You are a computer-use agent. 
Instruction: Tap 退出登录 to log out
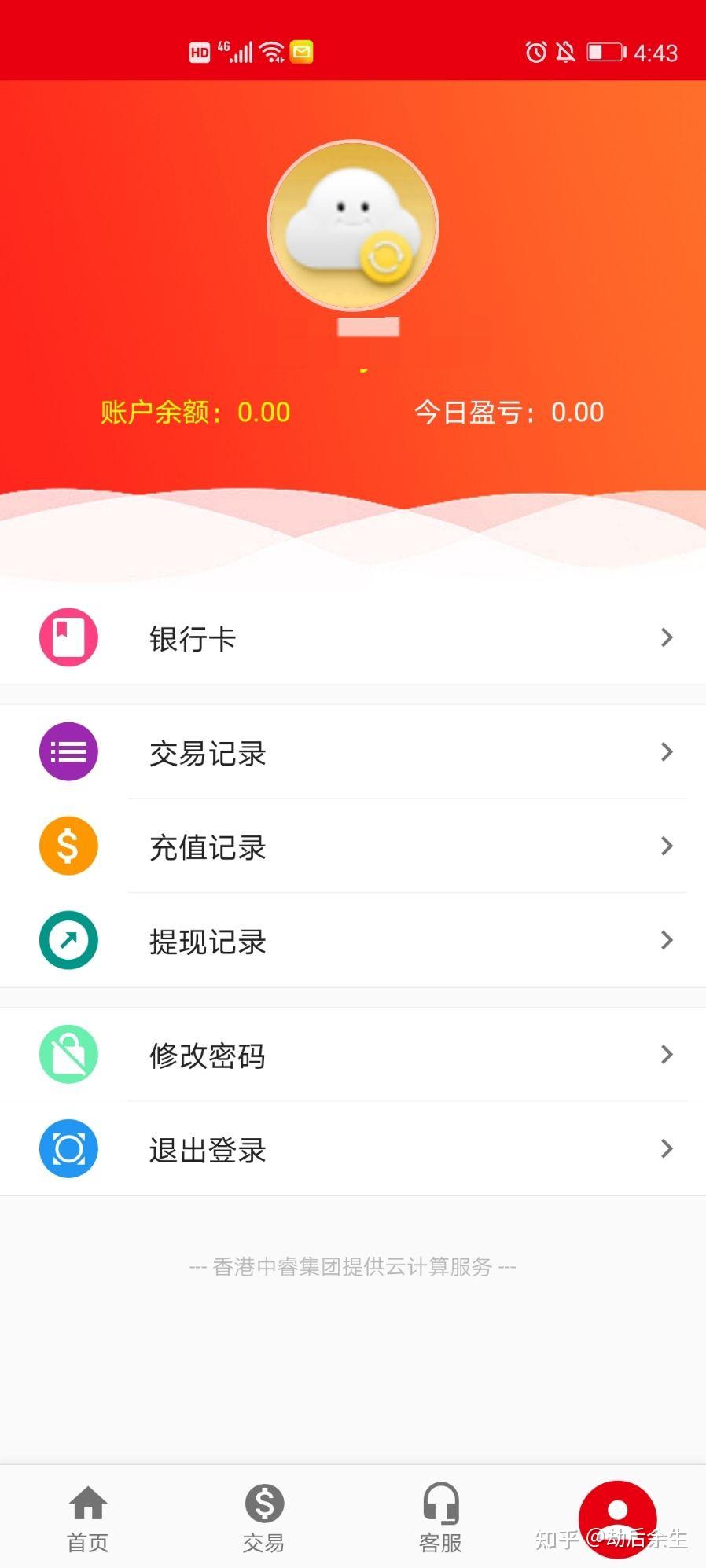207,1149
